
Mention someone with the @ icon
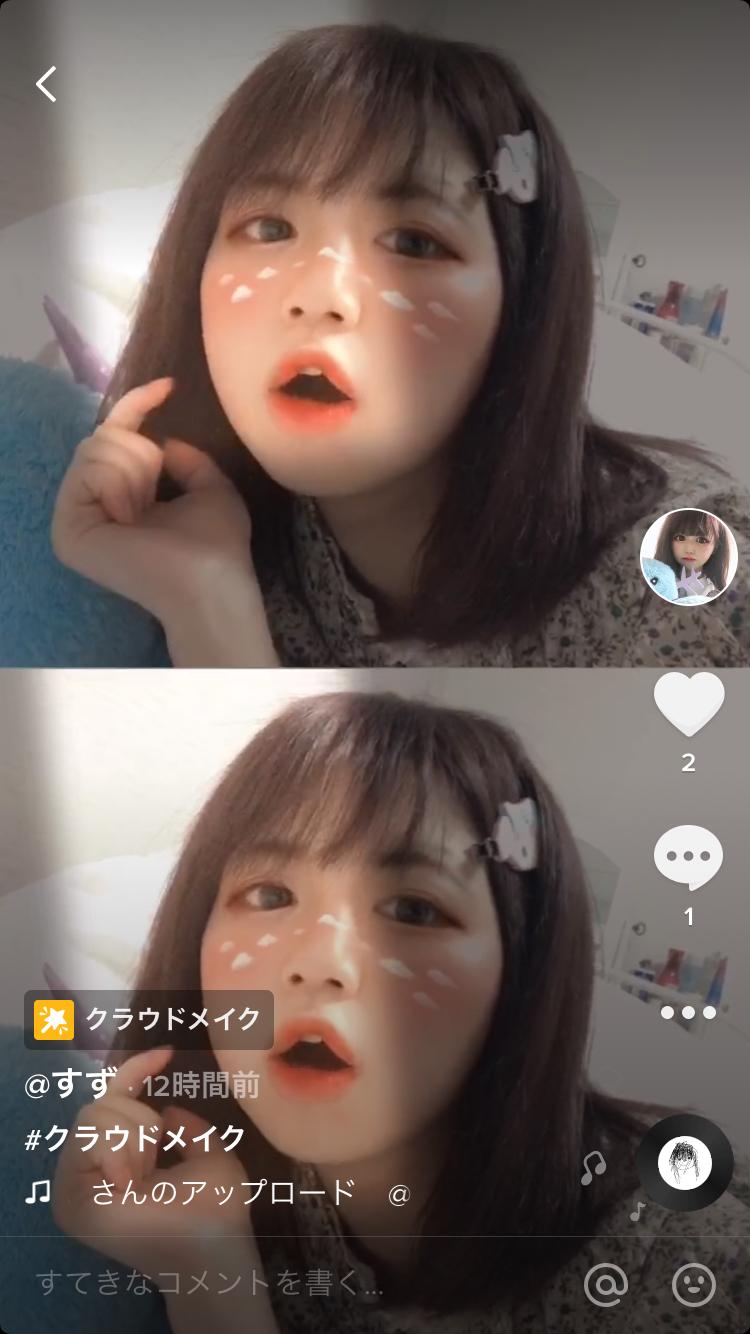click(x=606, y=1284)
